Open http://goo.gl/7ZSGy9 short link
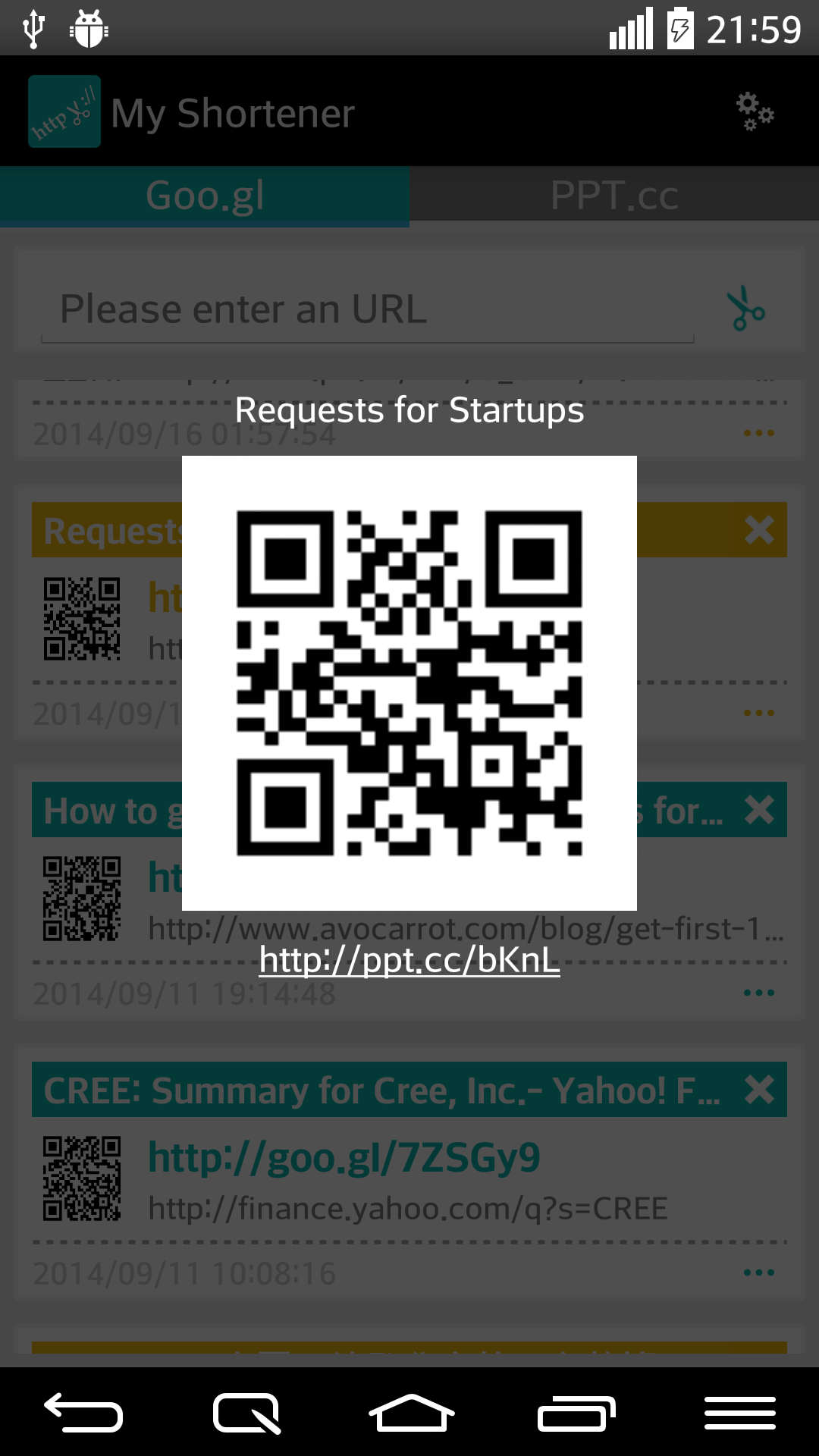This screenshot has height=1456, width=819. pyautogui.click(x=344, y=1157)
